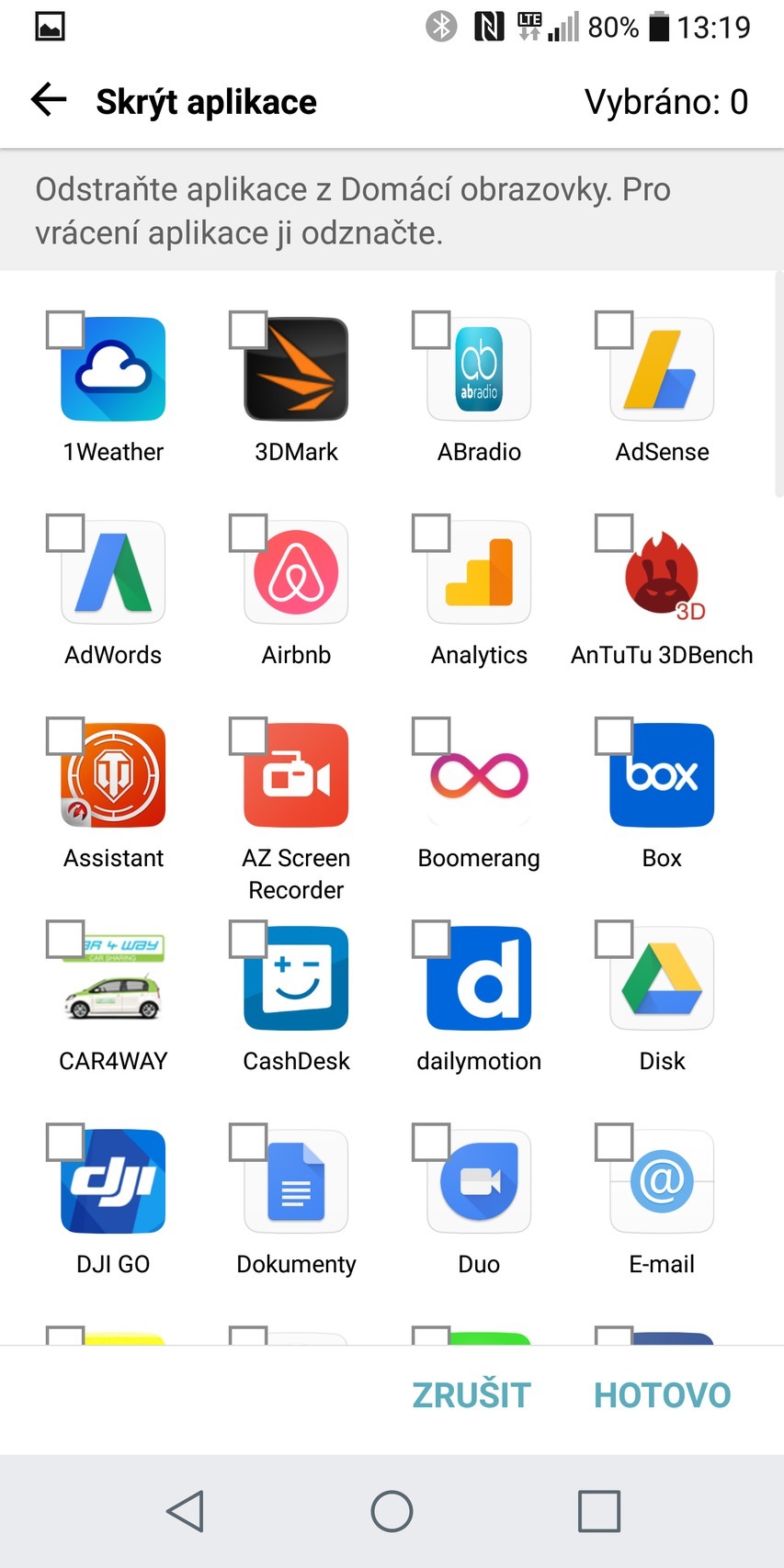Image resolution: width=784 pixels, height=1568 pixels.
Task: Check the Boomerang app
Action: click(431, 737)
